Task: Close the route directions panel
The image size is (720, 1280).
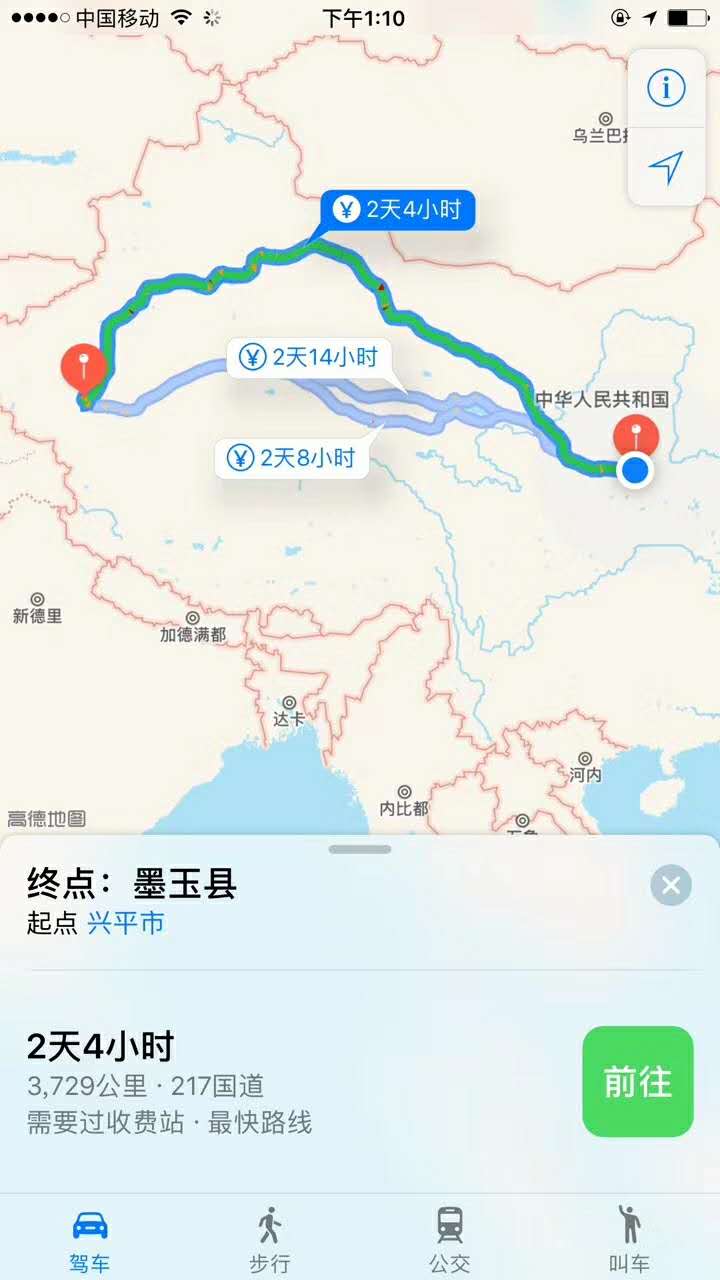Action: pos(670,885)
